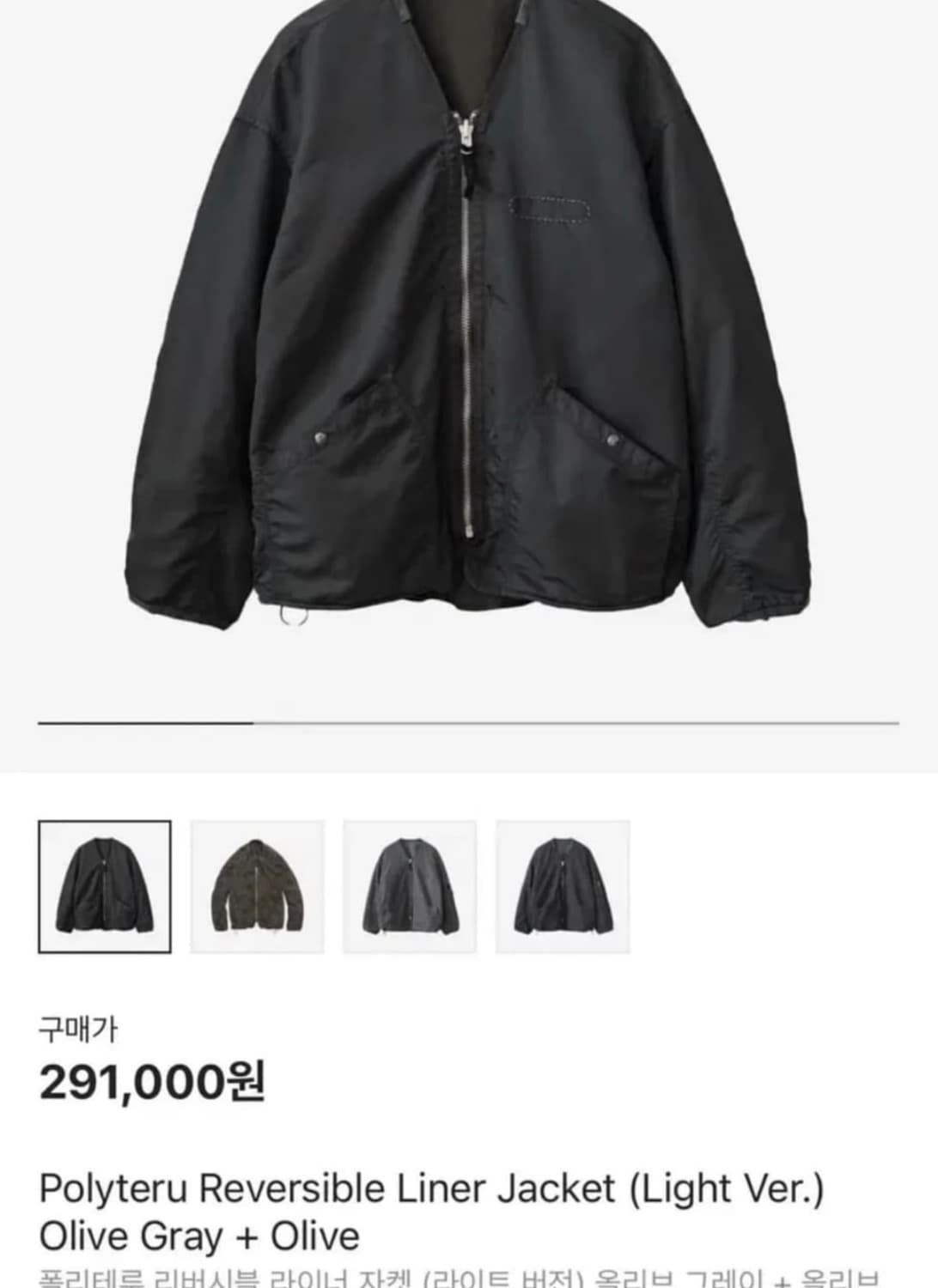Open the fourth jacket thumbnail image
This screenshot has height=1288, width=938.
coord(563,886)
